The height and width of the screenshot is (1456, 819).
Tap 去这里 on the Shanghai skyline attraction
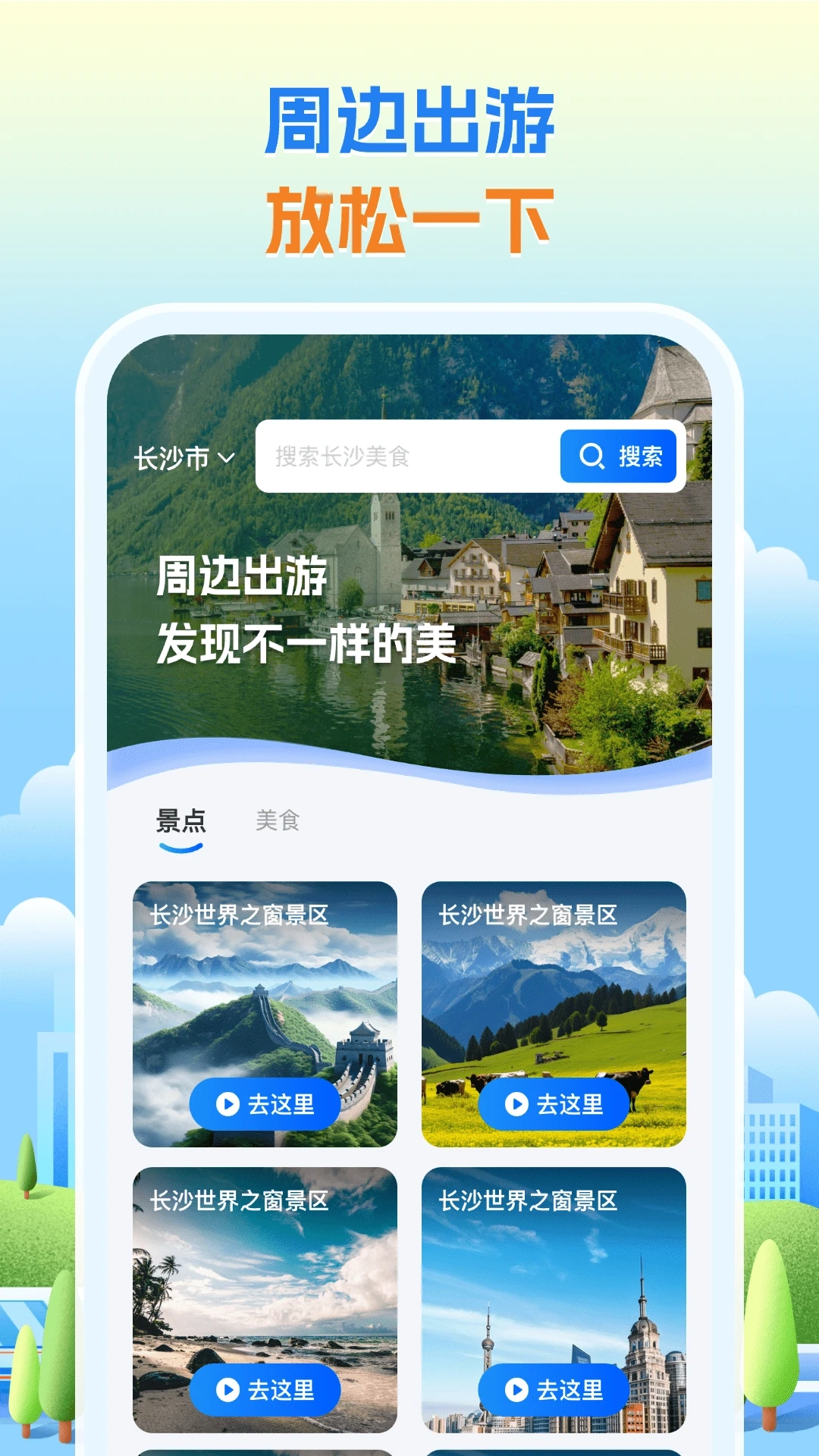(552, 1391)
